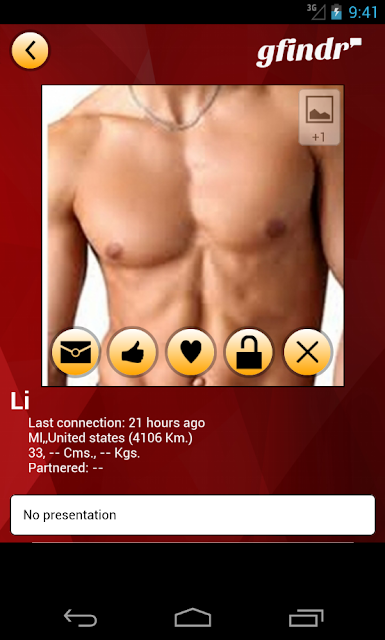Go back using the yellow arrow button
Screen dimensions: 385x640
[30, 50]
